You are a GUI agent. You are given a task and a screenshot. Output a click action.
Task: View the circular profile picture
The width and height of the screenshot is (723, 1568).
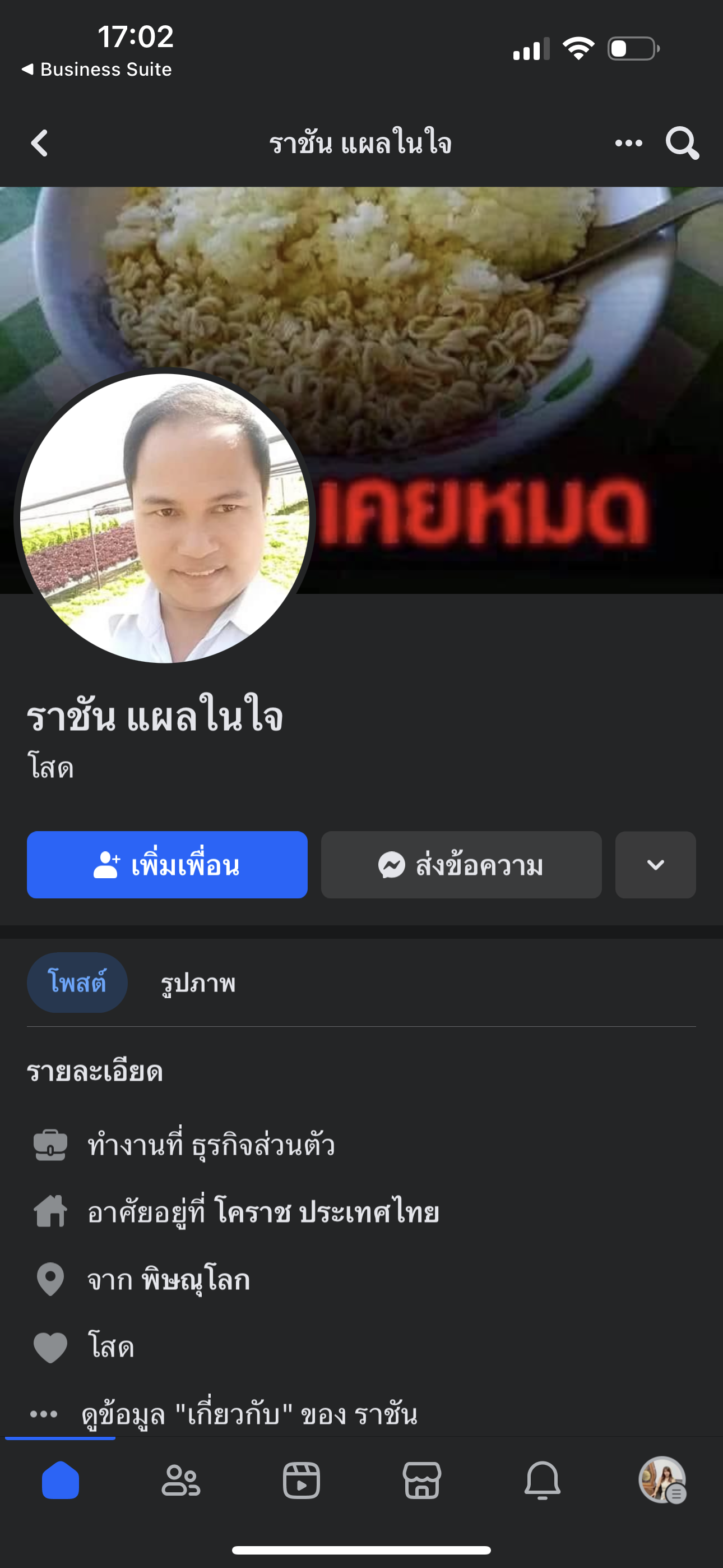click(164, 518)
